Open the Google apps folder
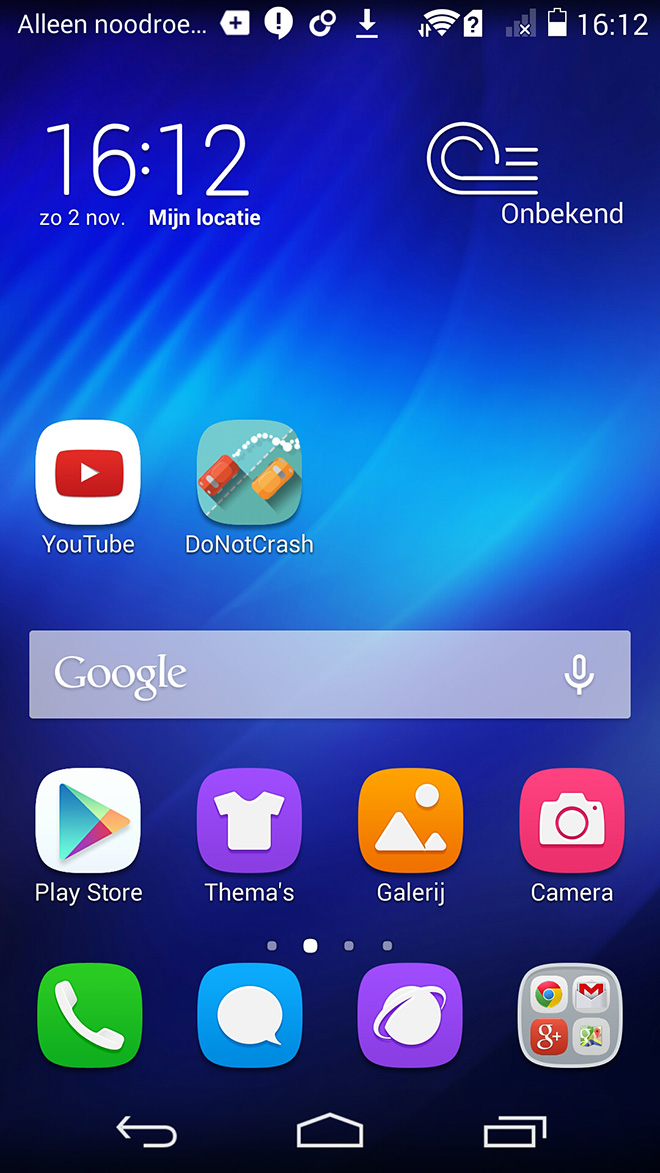Viewport: 660px width, 1173px height. 571,1015
